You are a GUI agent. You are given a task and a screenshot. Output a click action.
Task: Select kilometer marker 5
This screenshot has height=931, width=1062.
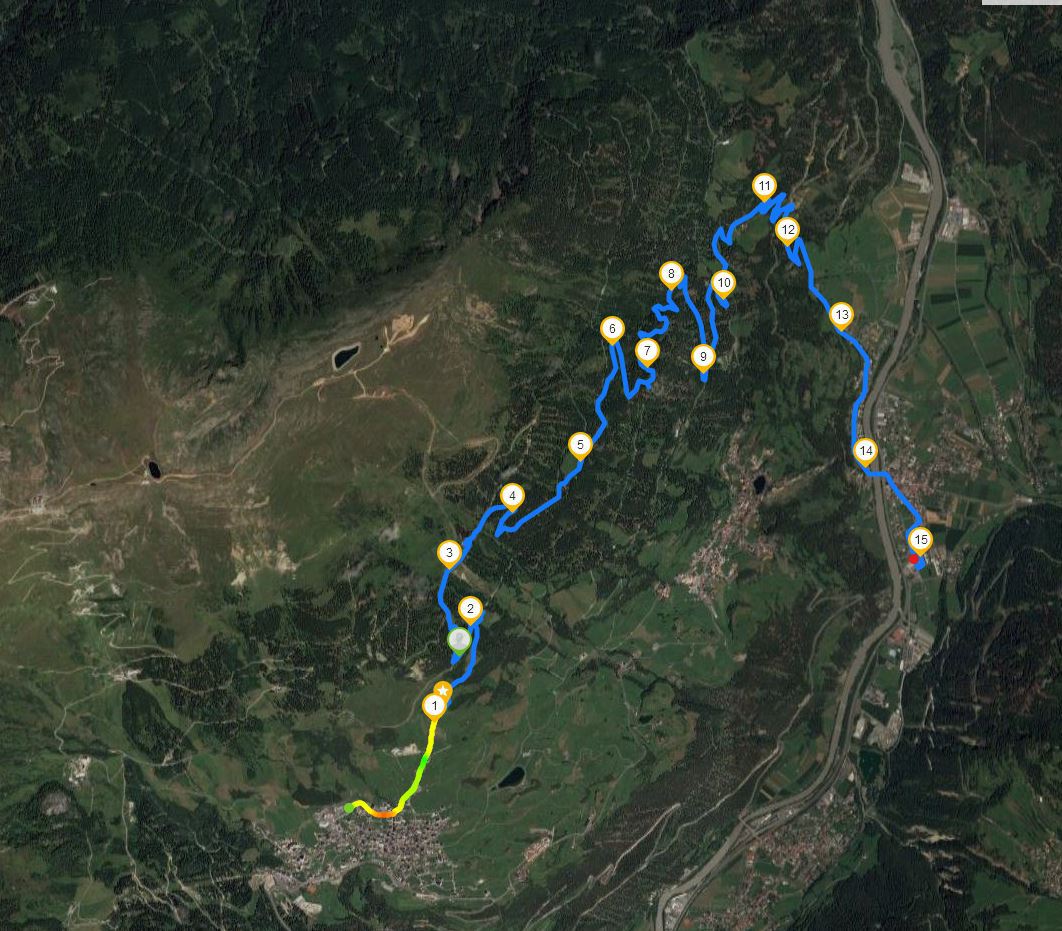click(x=579, y=444)
